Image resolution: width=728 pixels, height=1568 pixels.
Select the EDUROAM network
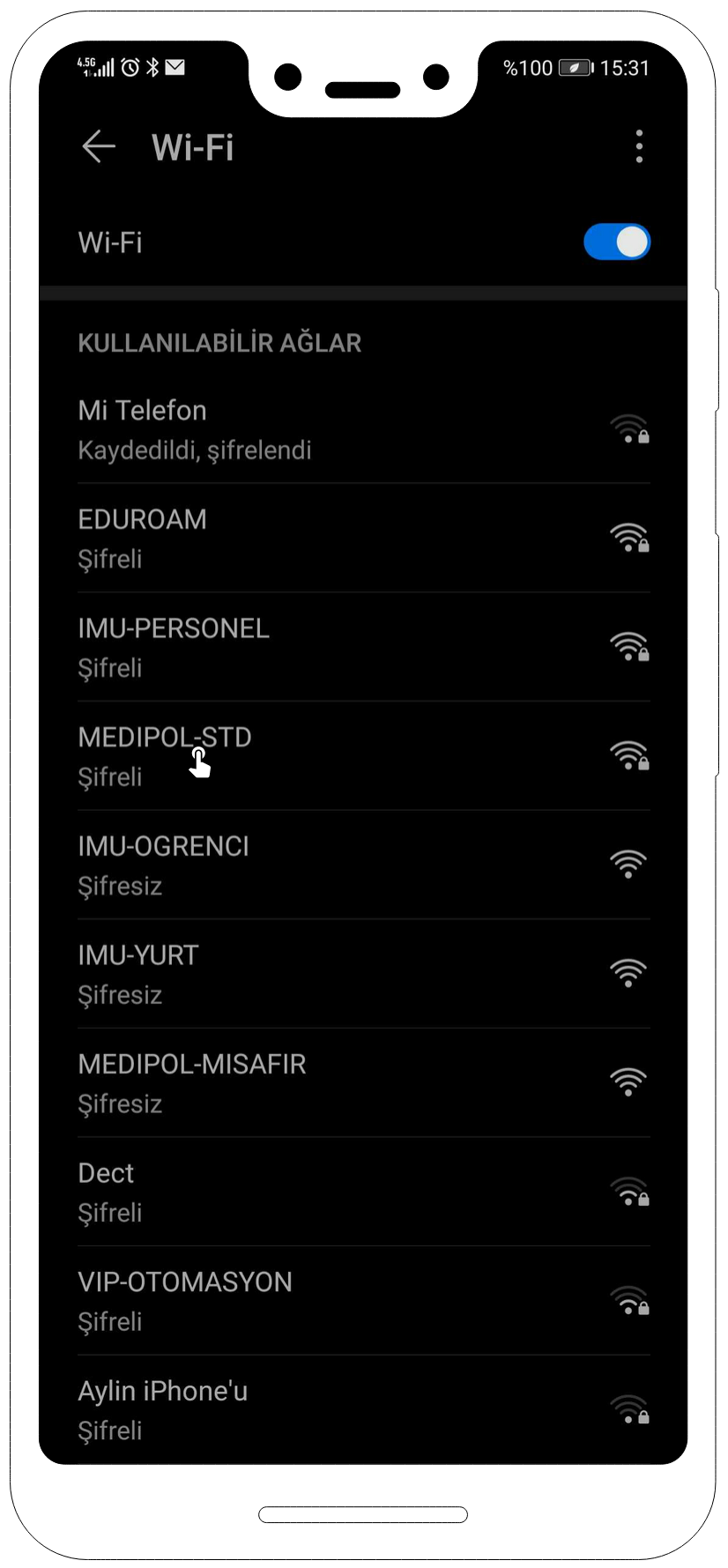[x=363, y=538]
